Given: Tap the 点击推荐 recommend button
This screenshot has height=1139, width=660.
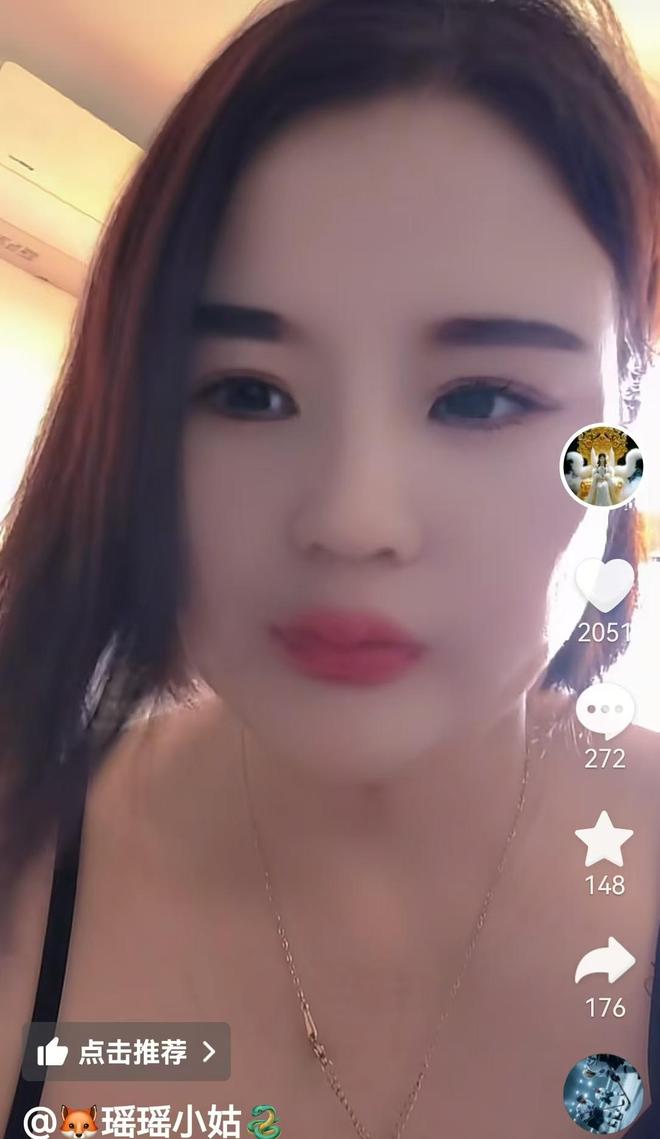Looking at the screenshot, I should click(127, 1051).
